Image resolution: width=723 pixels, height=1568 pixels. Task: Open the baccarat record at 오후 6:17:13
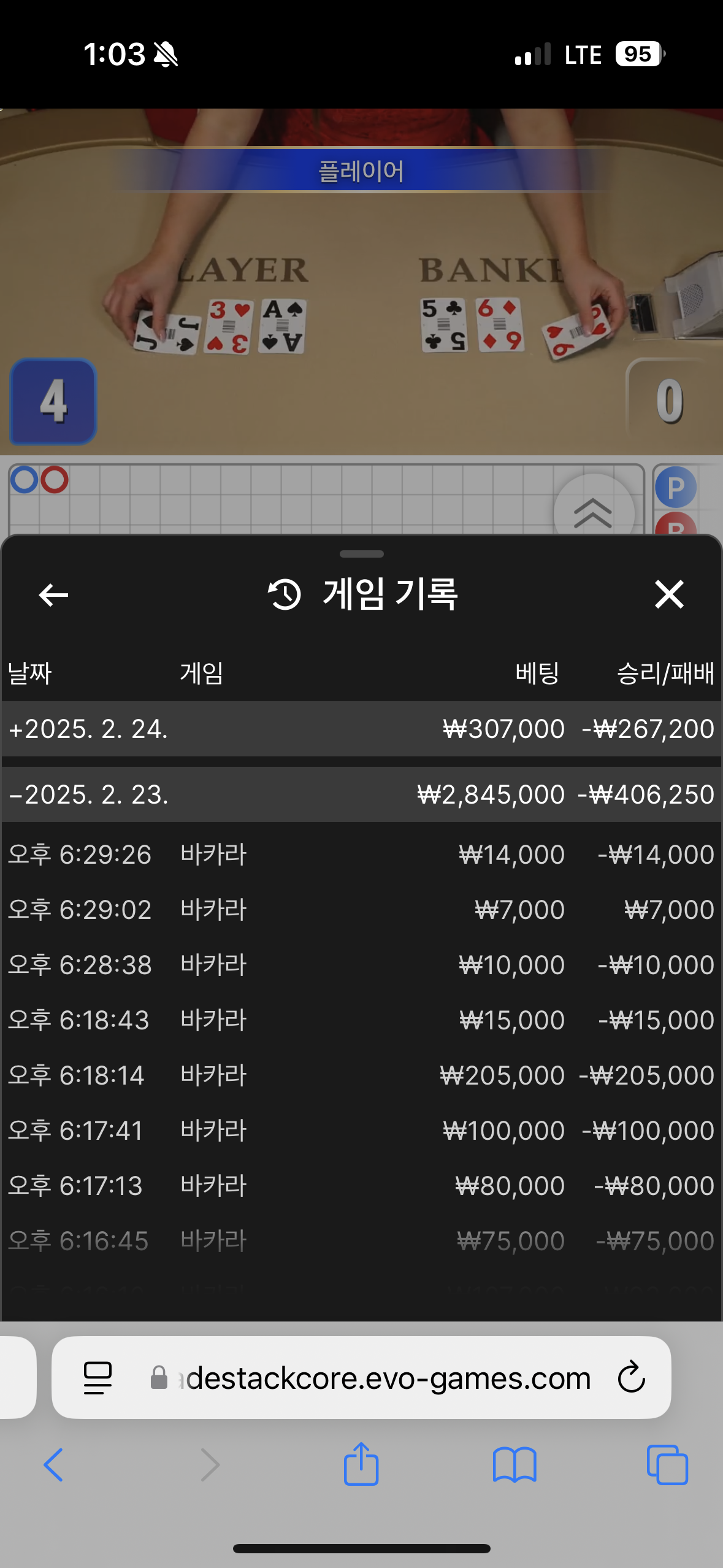(x=361, y=1186)
